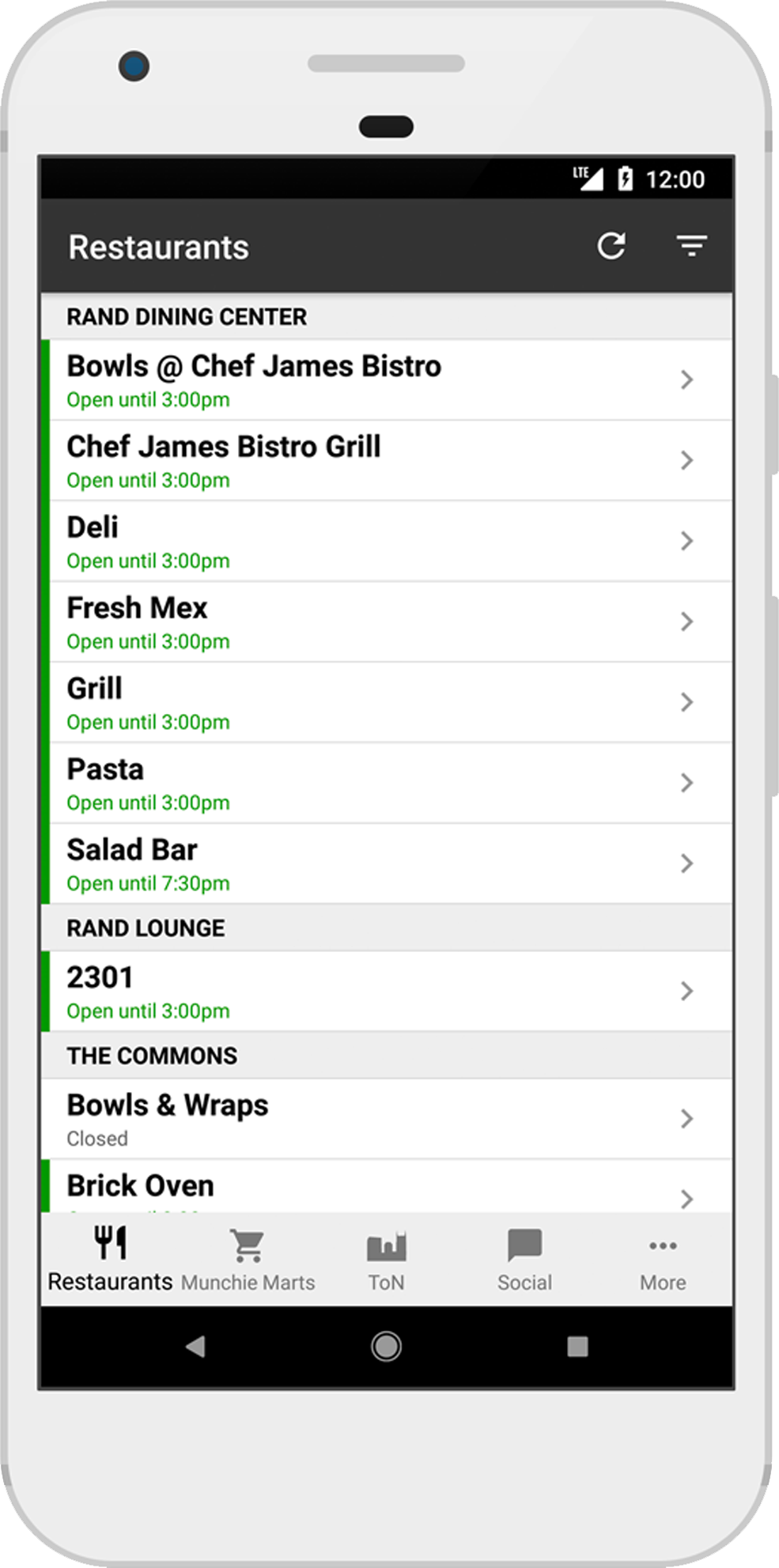Open 2301 in Rand Lounge

click(x=387, y=992)
